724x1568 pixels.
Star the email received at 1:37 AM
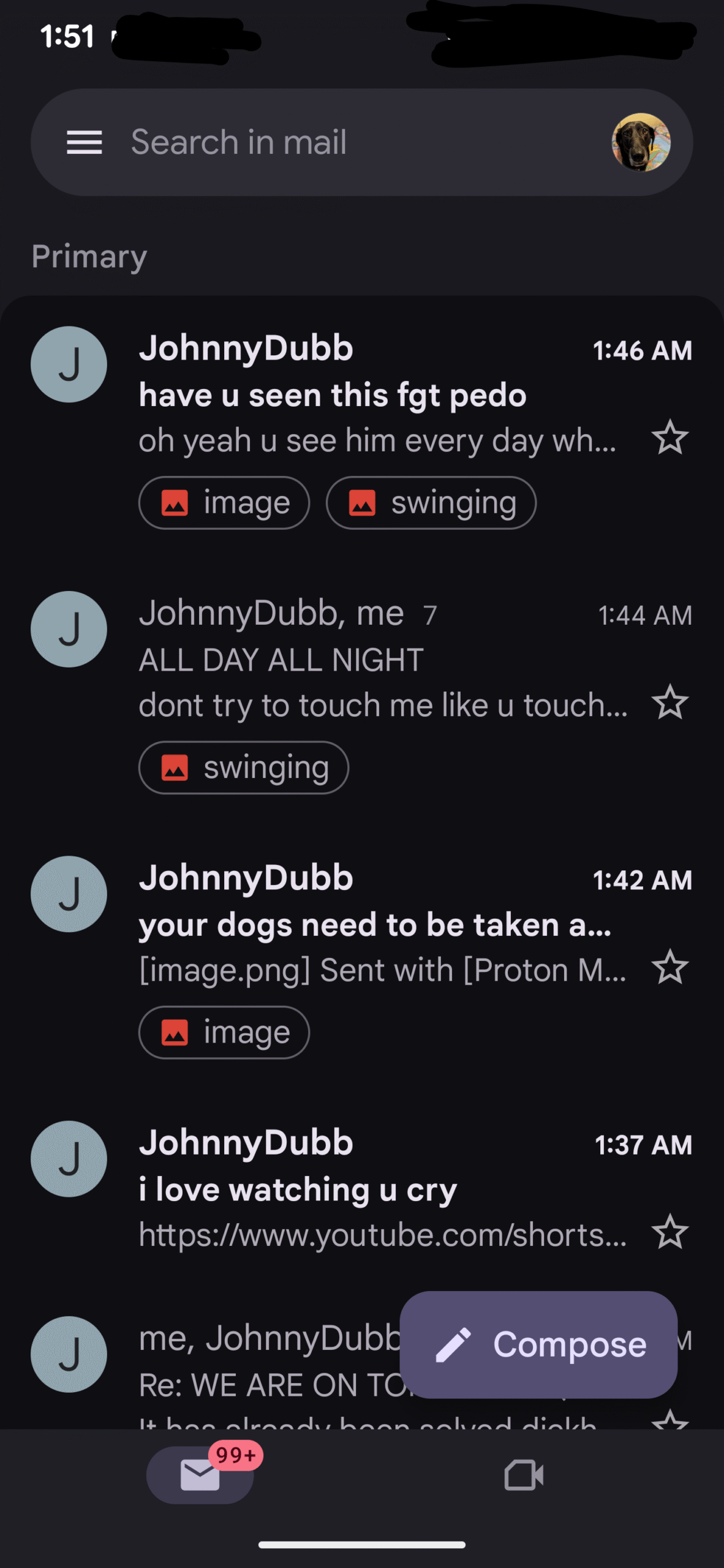(669, 1232)
